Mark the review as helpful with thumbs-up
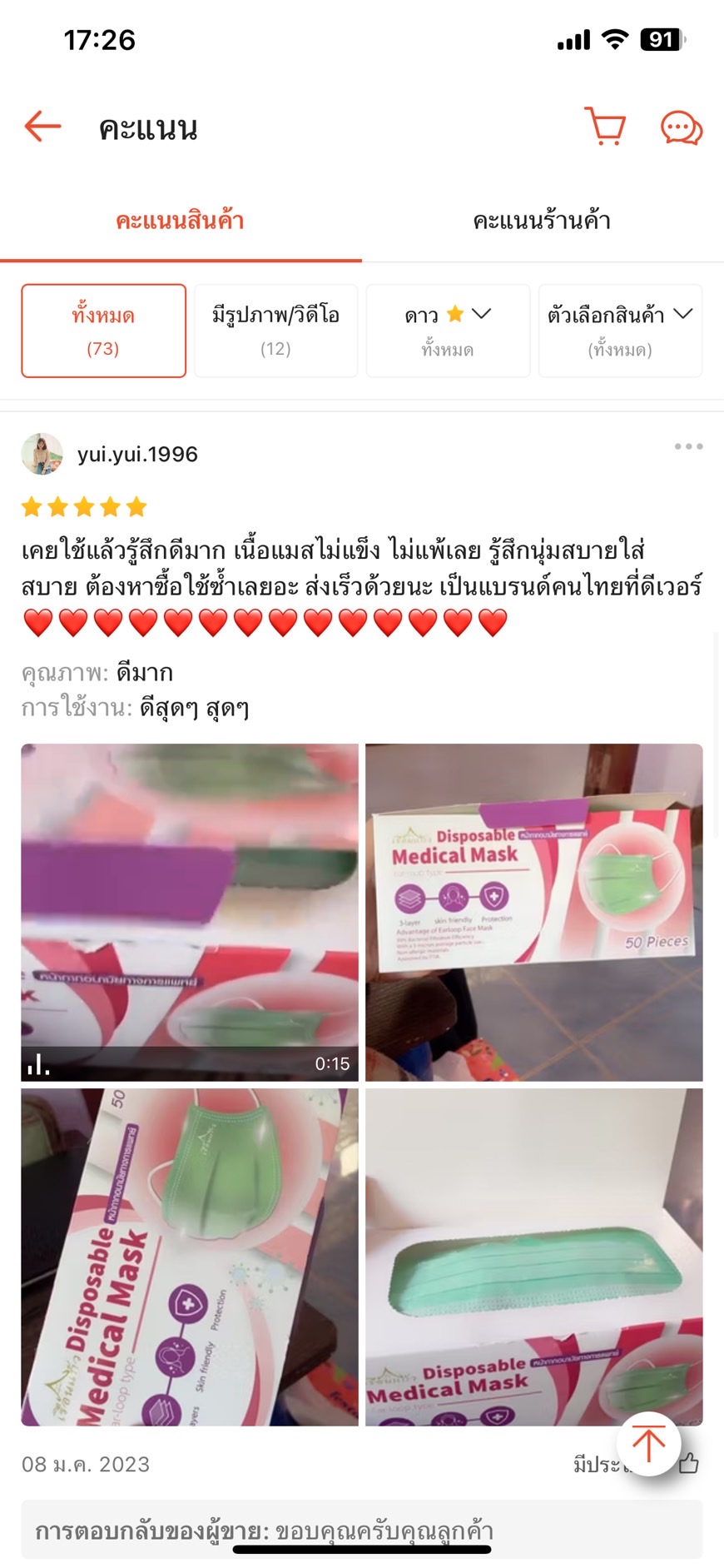Image resolution: width=724 pixels, height=1568 pixels. (689, 1464)
